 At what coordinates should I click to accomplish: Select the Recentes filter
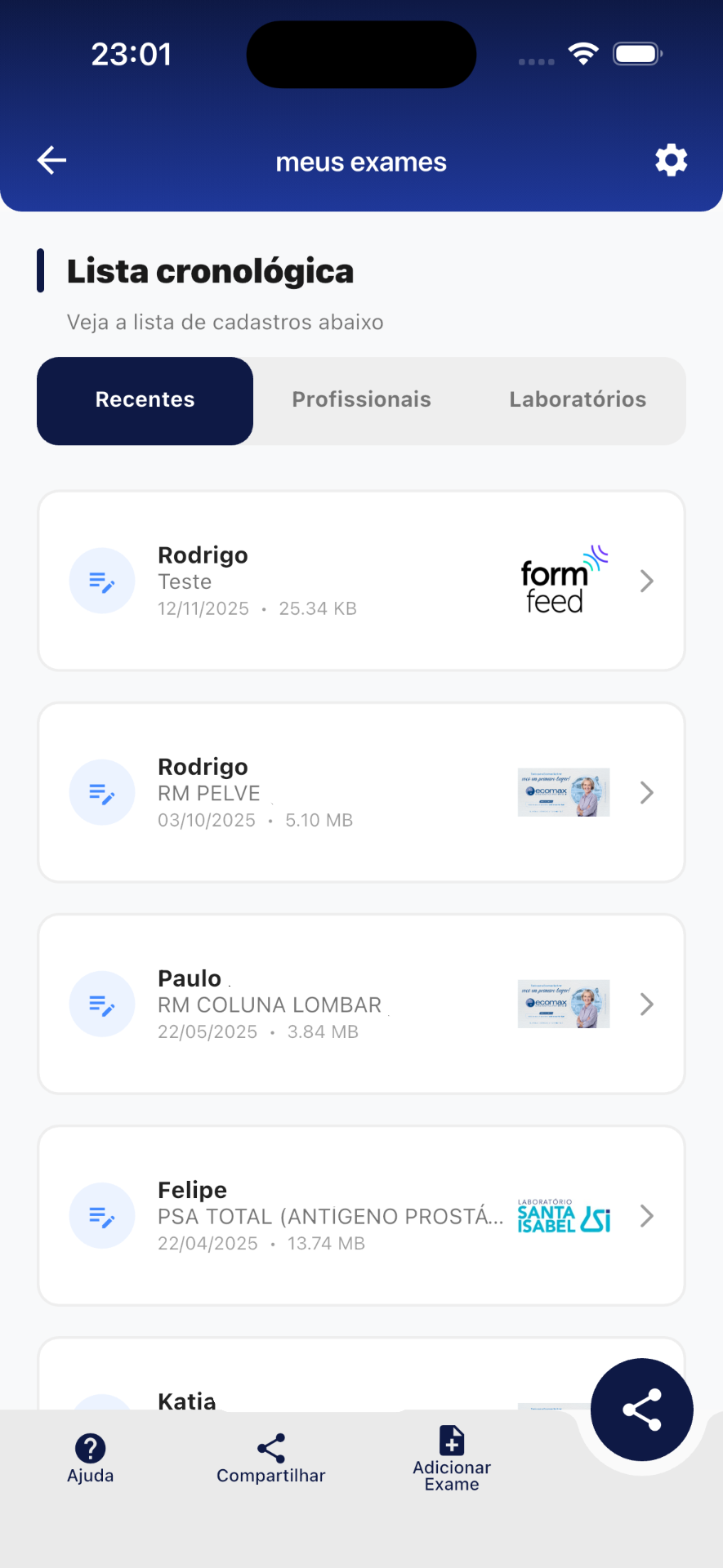pos(145,400)
